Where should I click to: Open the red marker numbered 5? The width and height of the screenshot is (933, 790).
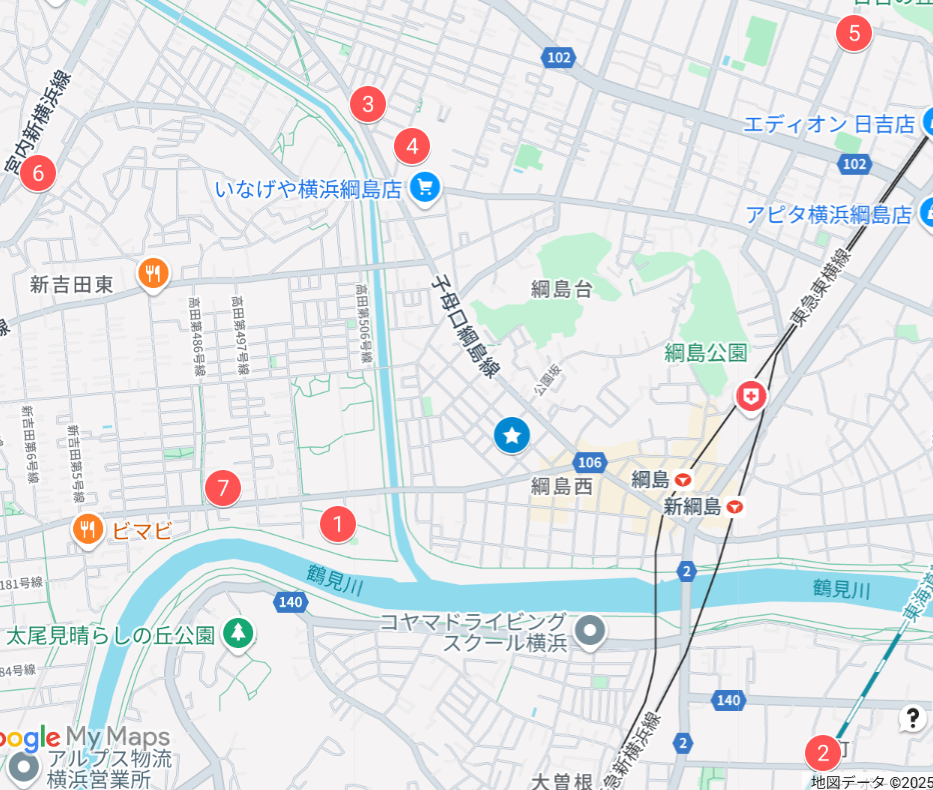(854, 33)
